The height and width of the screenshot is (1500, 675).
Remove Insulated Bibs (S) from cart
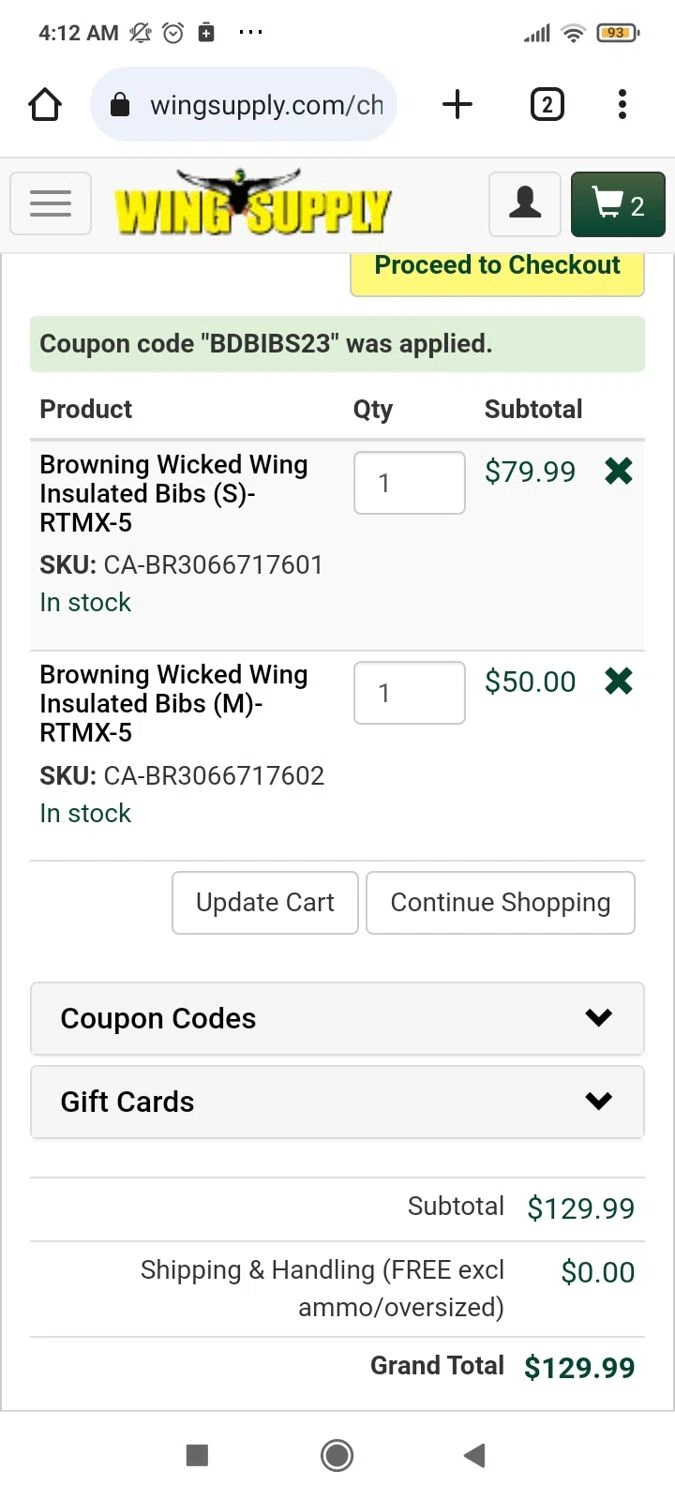coord(619,471)
